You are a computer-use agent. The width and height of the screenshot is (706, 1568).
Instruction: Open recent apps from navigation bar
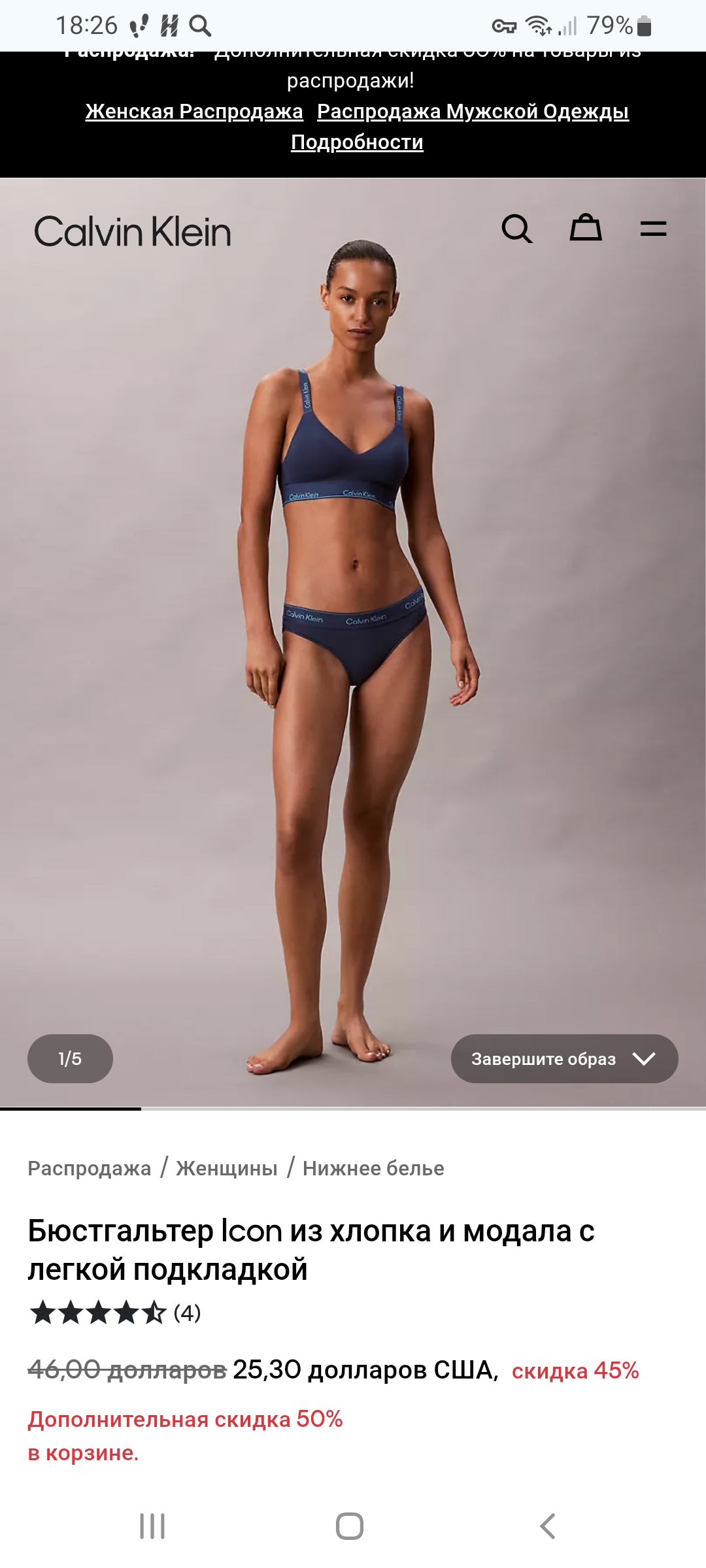[x=152, y=1526]
